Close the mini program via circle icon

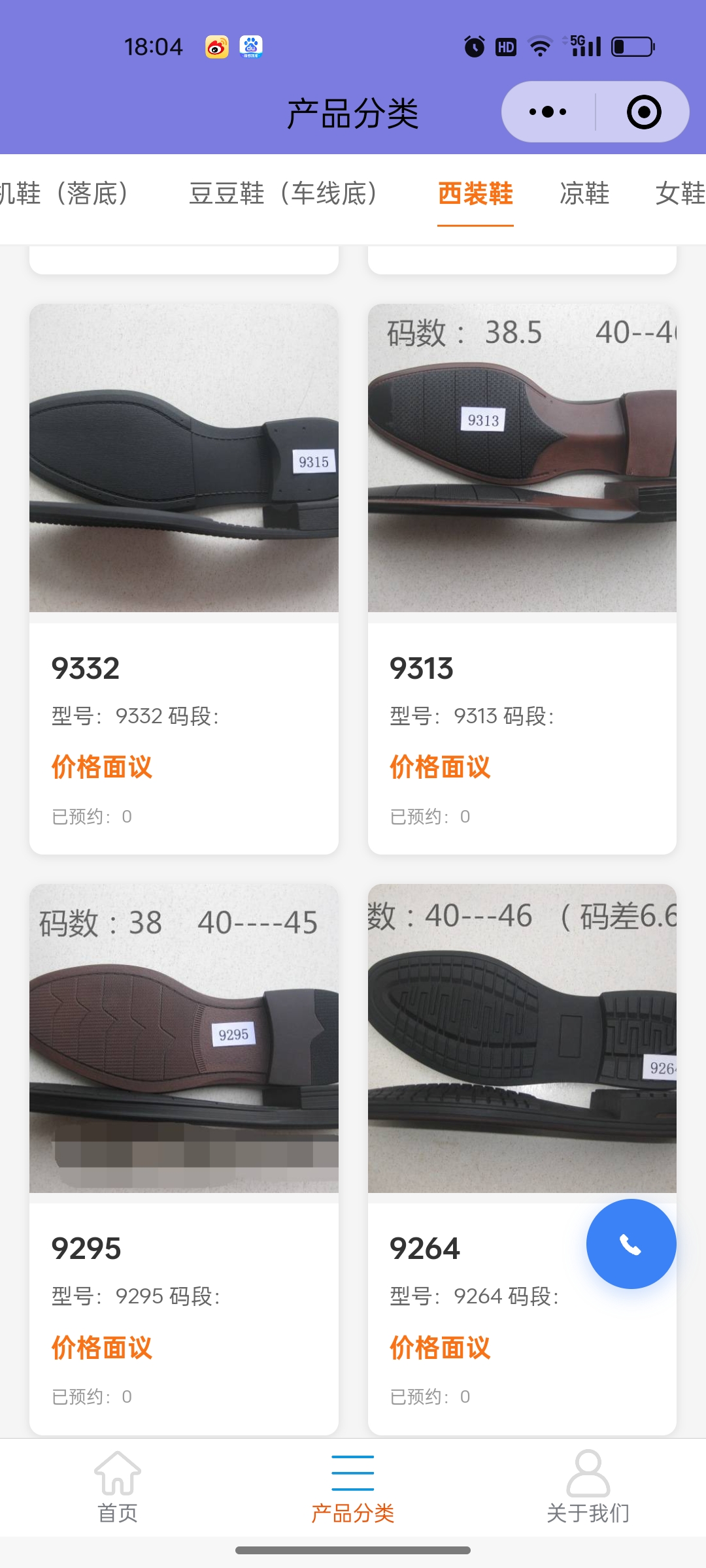[643, 112]
